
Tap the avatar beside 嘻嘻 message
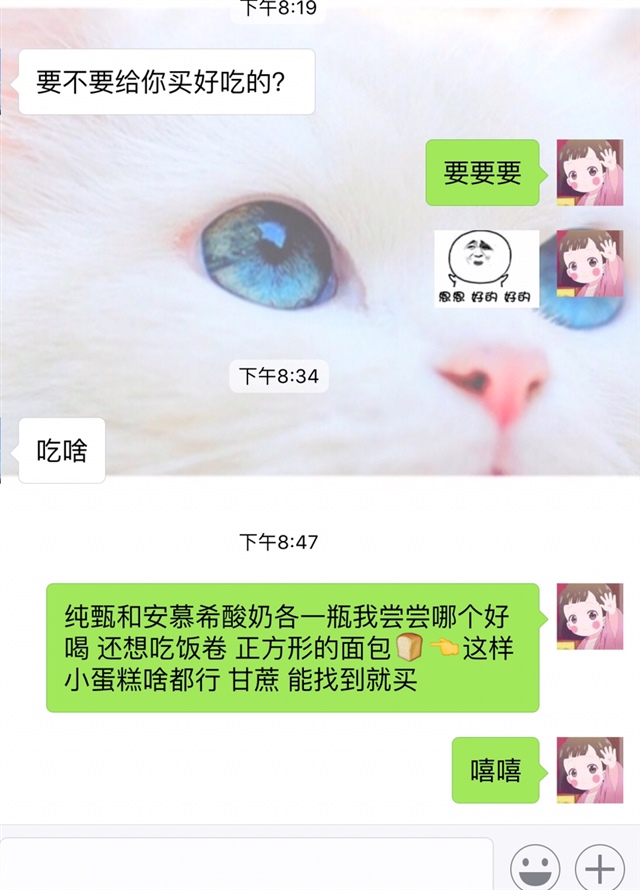point(589,770)
